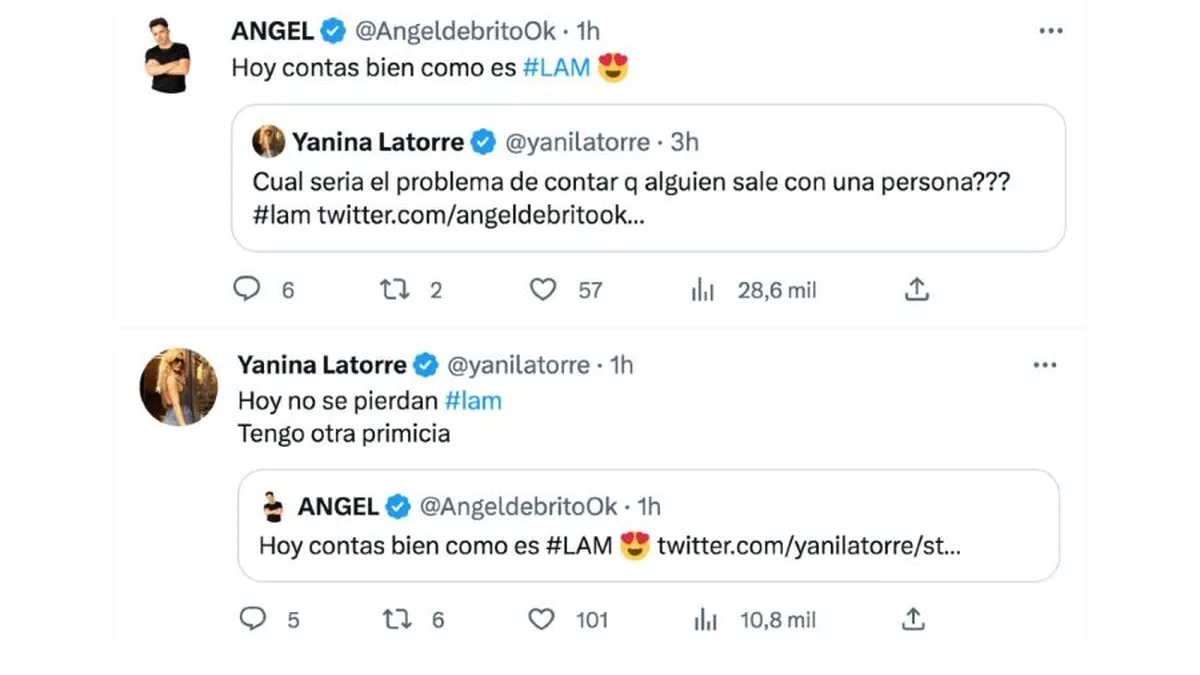Reply to ANGEL's tweet
The height and width of the screenshot is (675, 1200).
pos(247,290)
